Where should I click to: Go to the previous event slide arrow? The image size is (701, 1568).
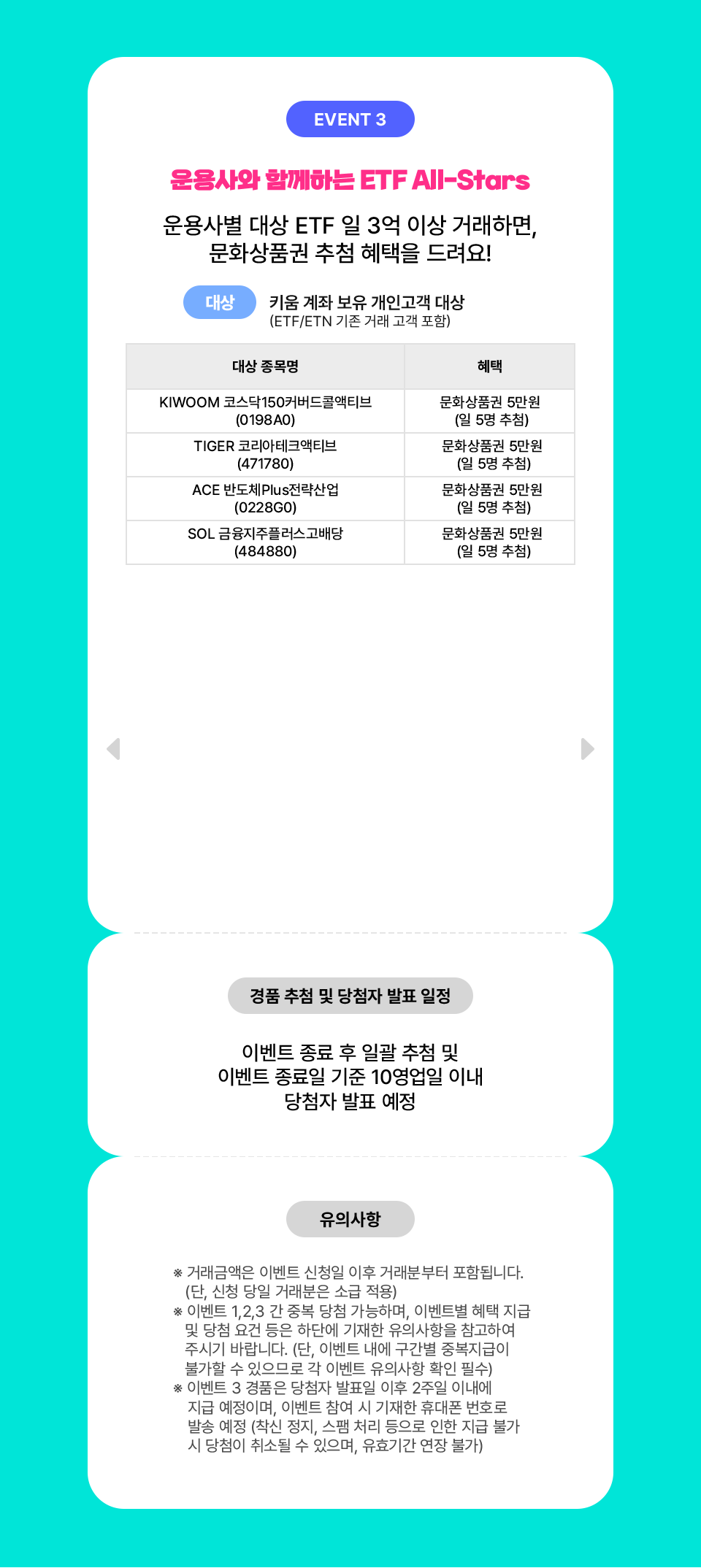pos(113,749)
